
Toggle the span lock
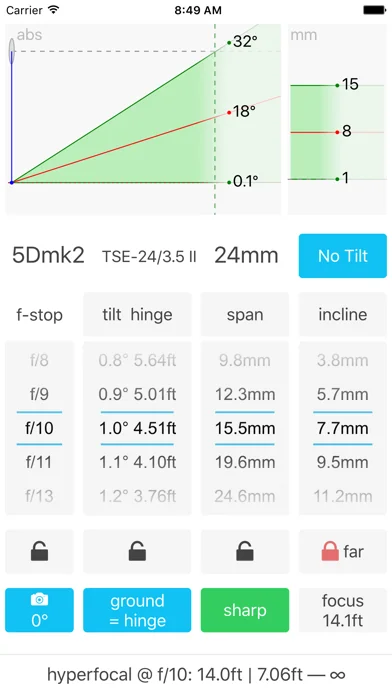tap(245, 551)
